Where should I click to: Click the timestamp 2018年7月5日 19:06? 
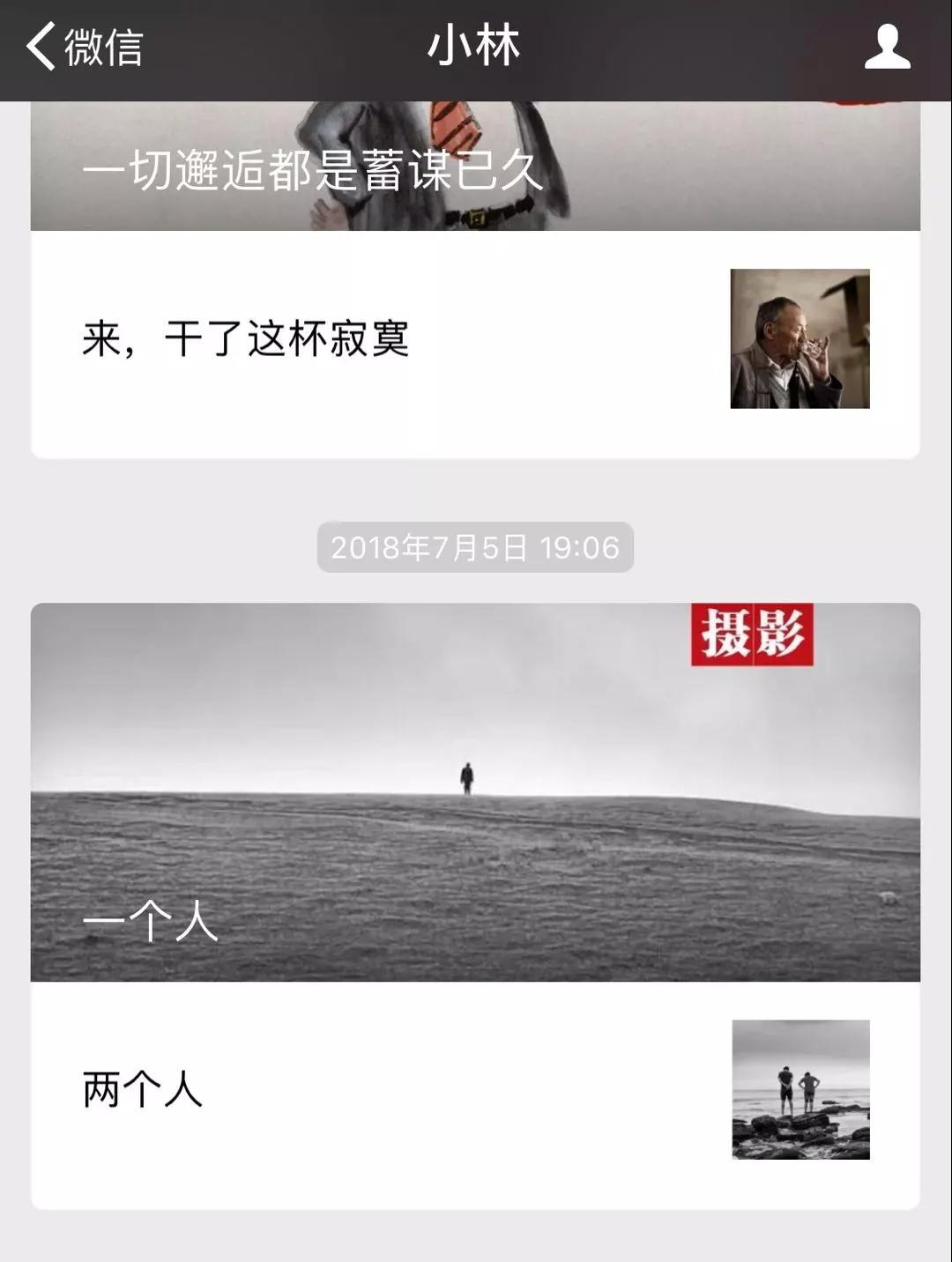475,548
